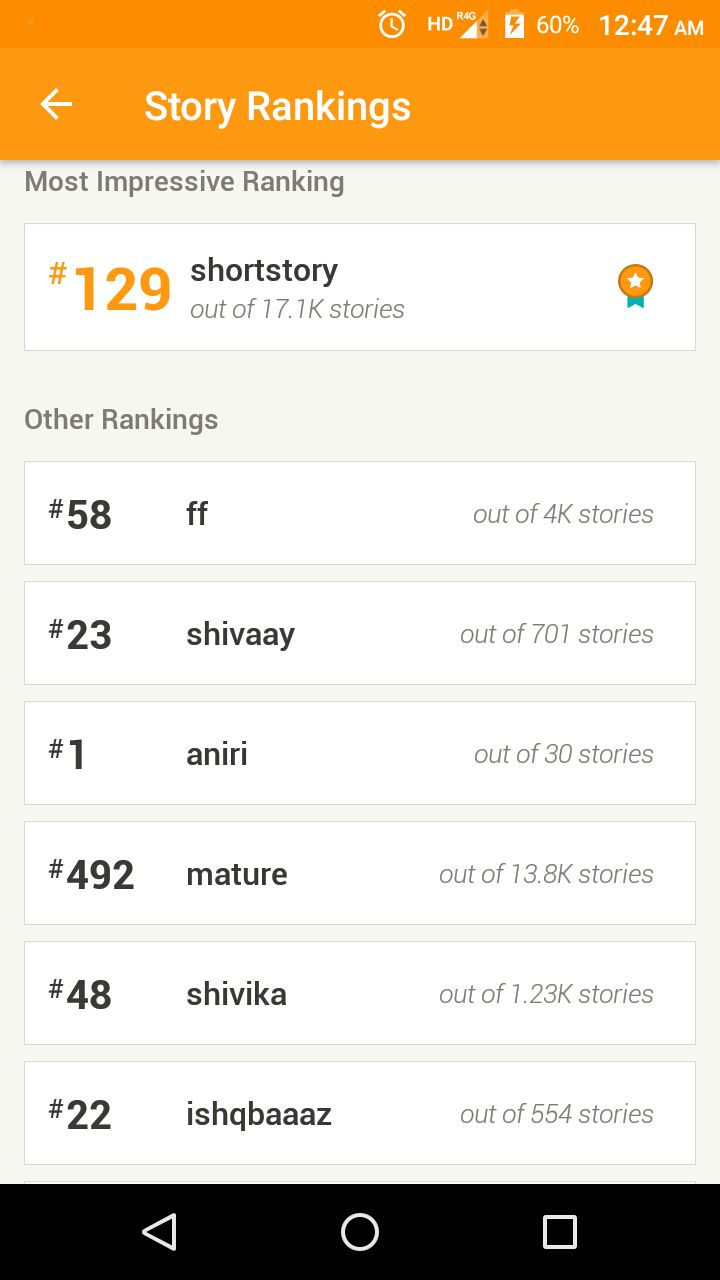Select the ishqbaaaz ranking row

[360, 1113]
